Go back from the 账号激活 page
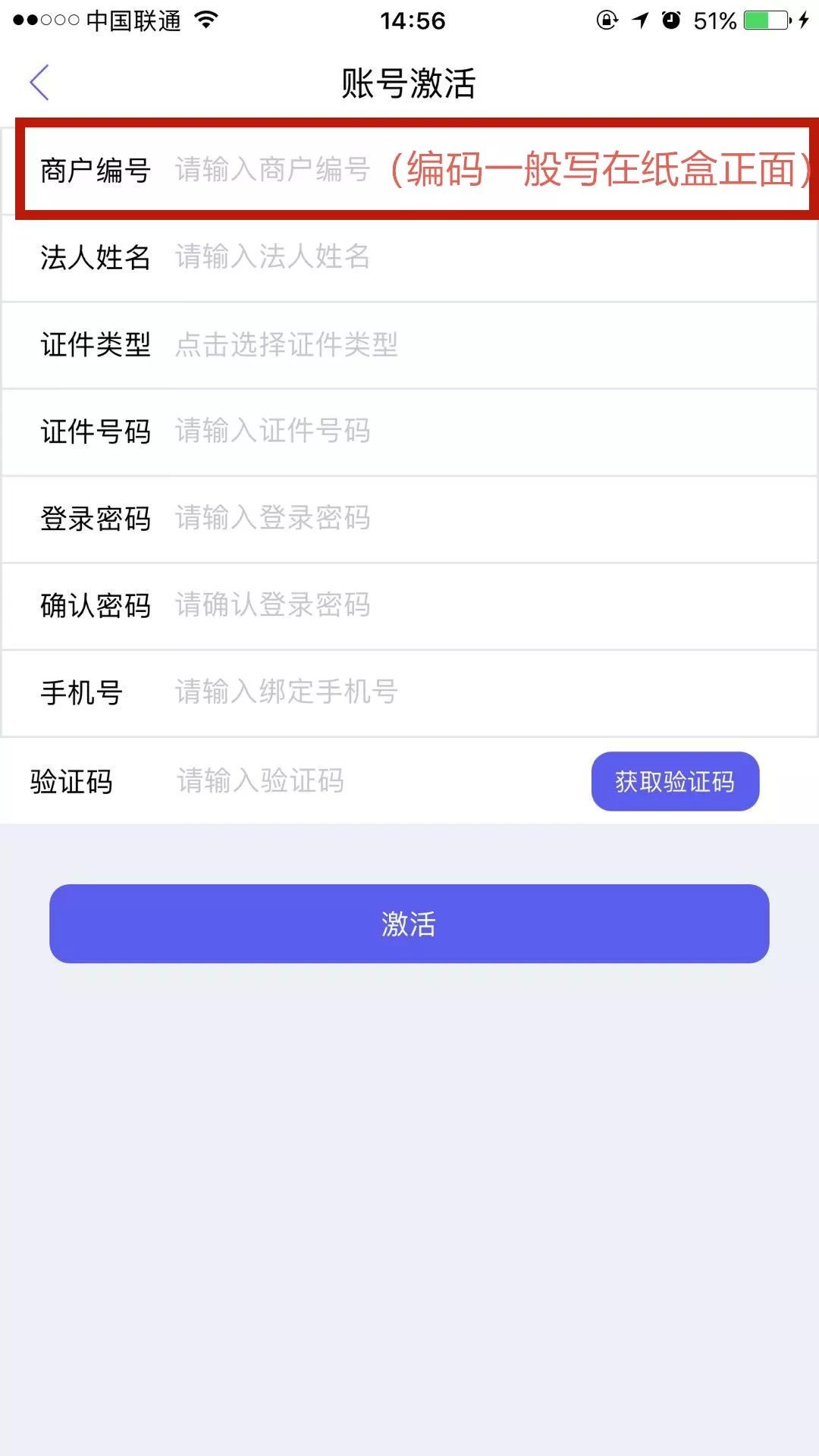Viewport: 819px width, 1456px height. (39, 83)
